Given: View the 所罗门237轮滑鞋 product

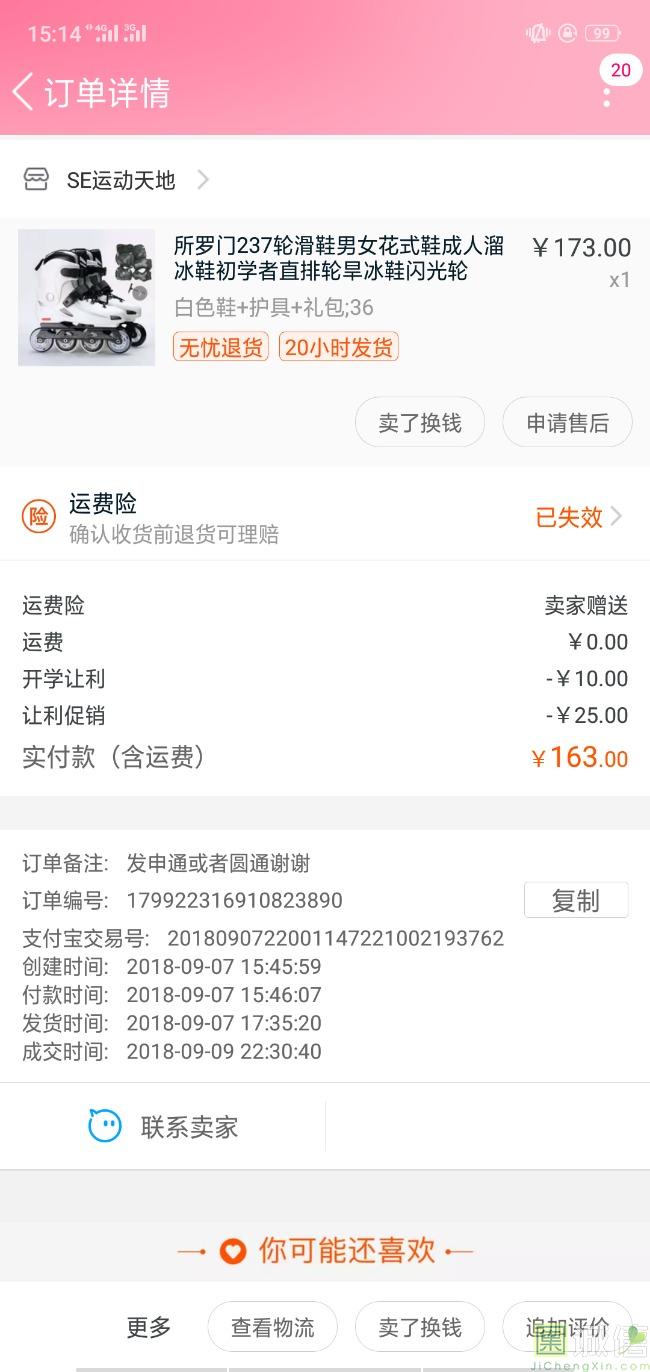Looking at the screenshot, I should tap(338, 259).
